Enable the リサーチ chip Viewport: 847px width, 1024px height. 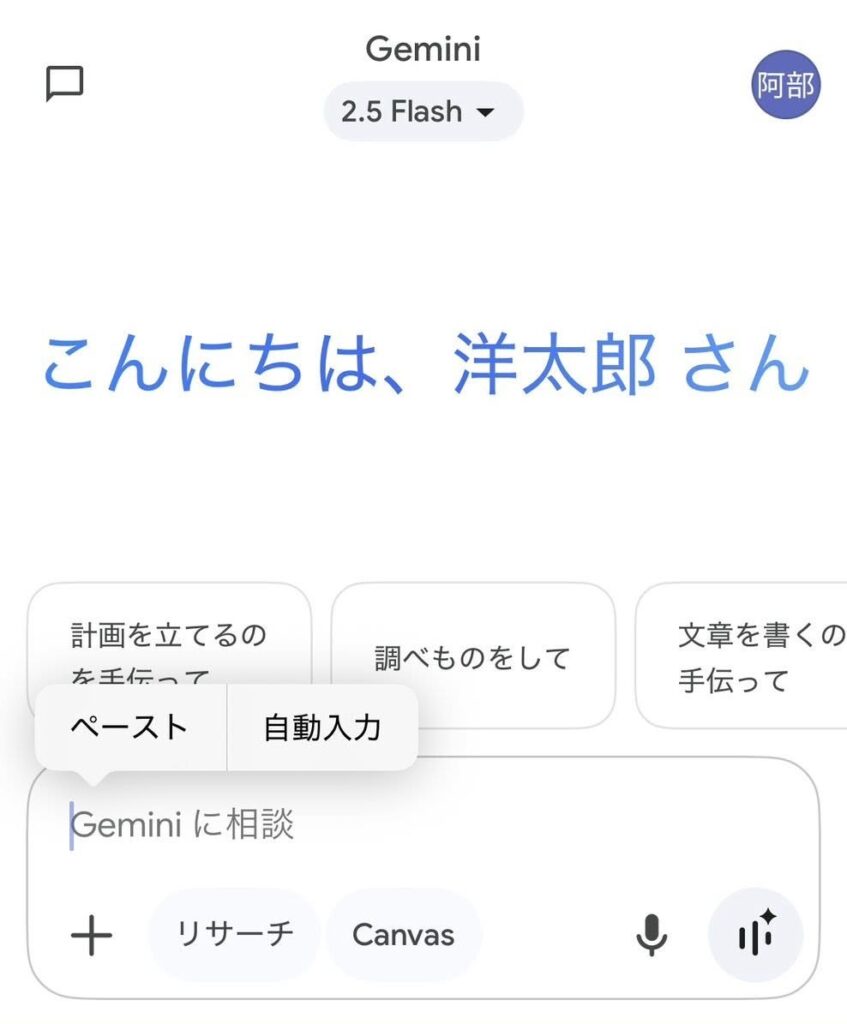(x=234, y=934)
